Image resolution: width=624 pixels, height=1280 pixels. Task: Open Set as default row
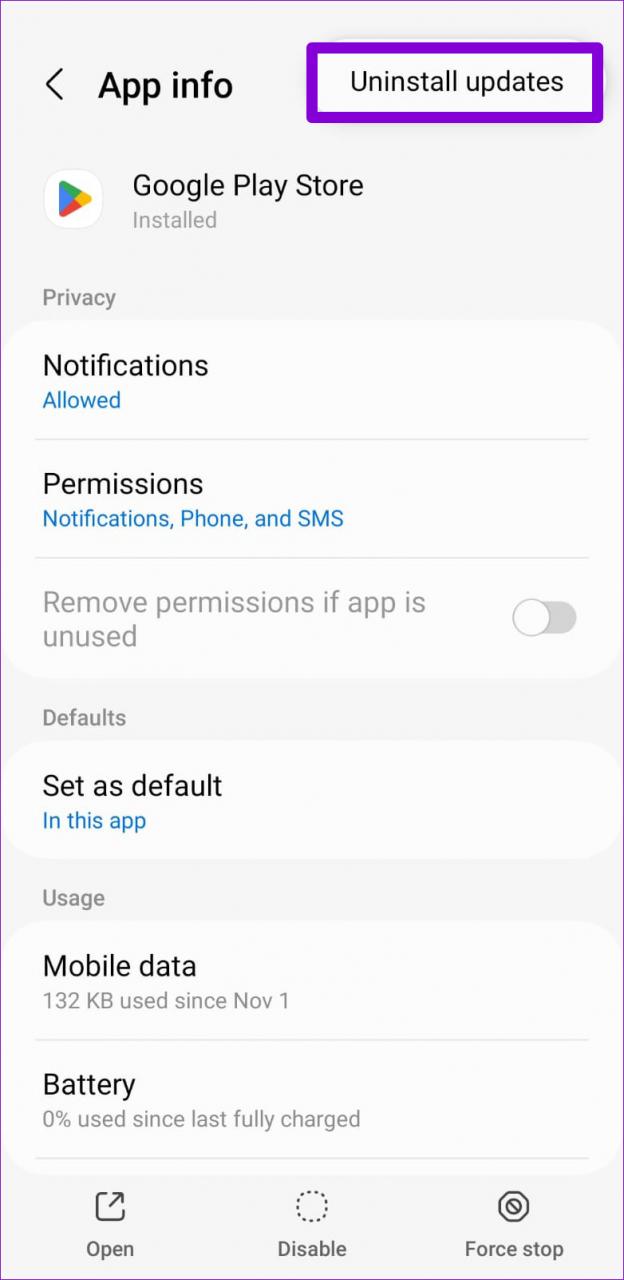pyautogui.click(x=312, y=802)
